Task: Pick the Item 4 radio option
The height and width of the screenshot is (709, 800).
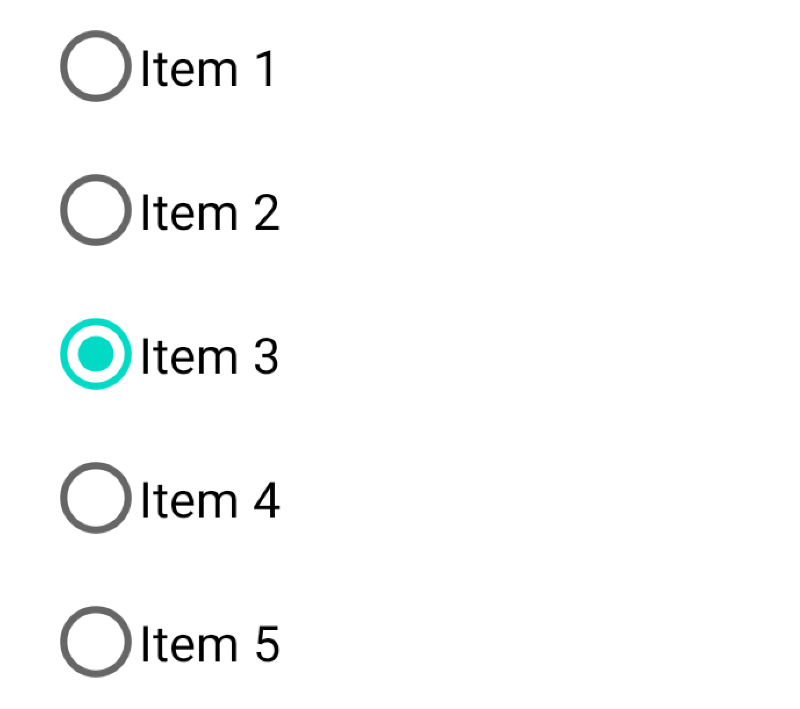Action: [96, 498]
